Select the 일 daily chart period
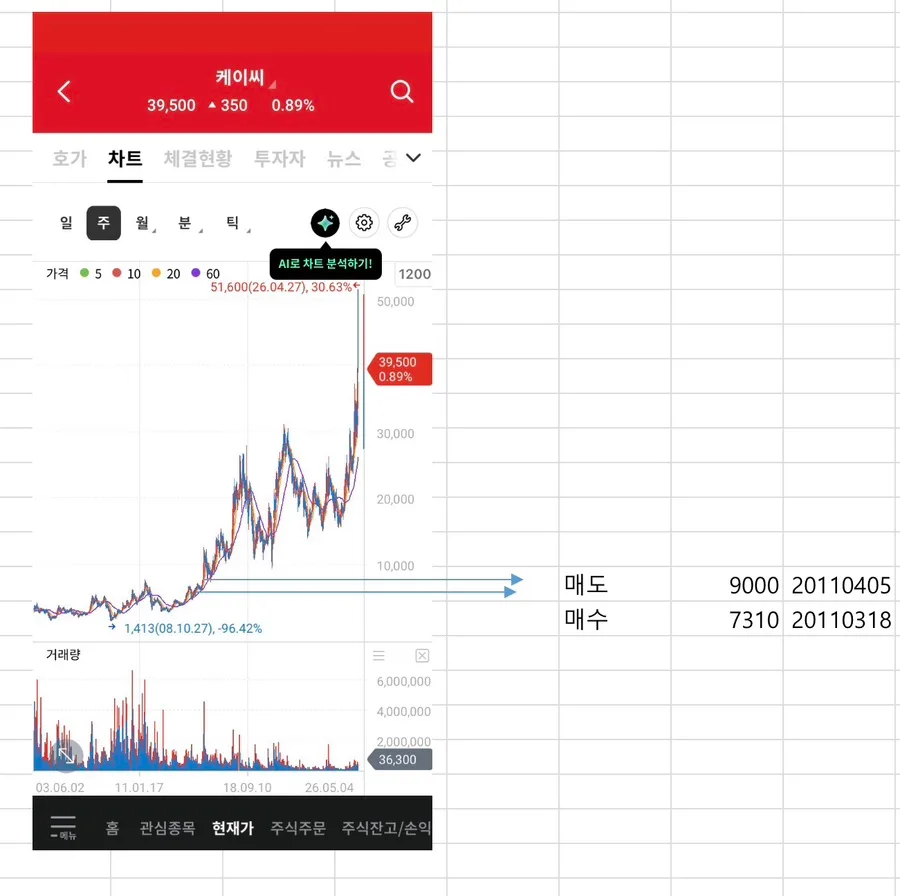Viewport: 900px width, 896px height. 67,223
